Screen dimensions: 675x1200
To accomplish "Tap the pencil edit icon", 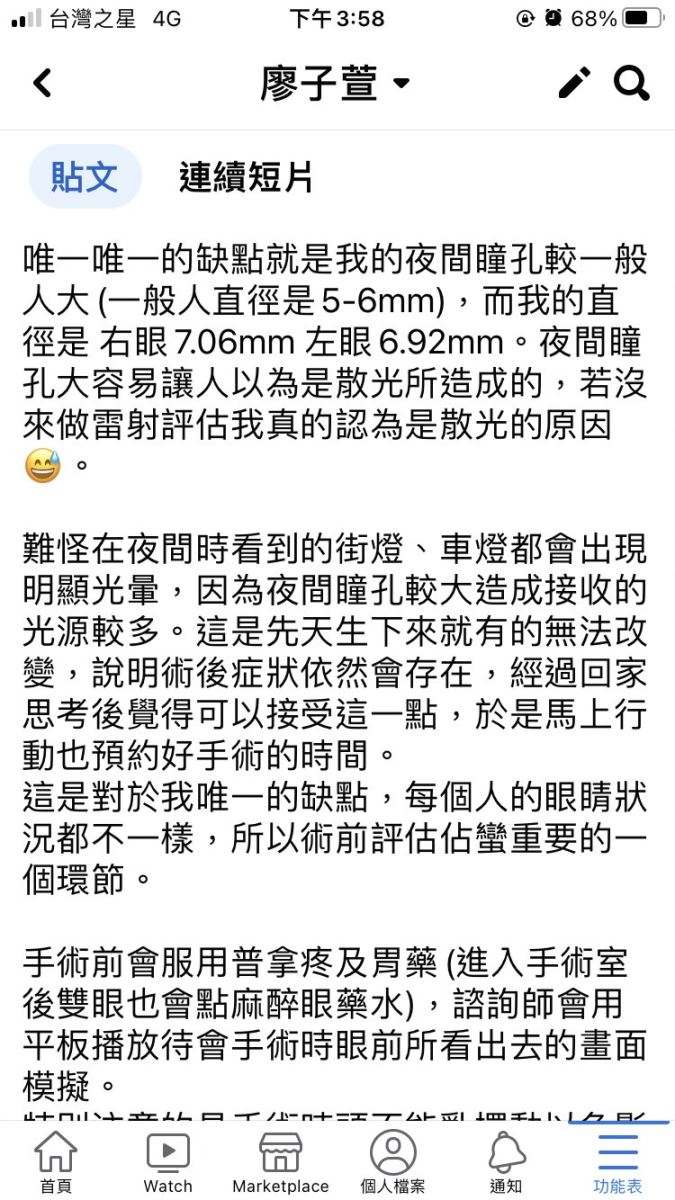I will point(574,83).
